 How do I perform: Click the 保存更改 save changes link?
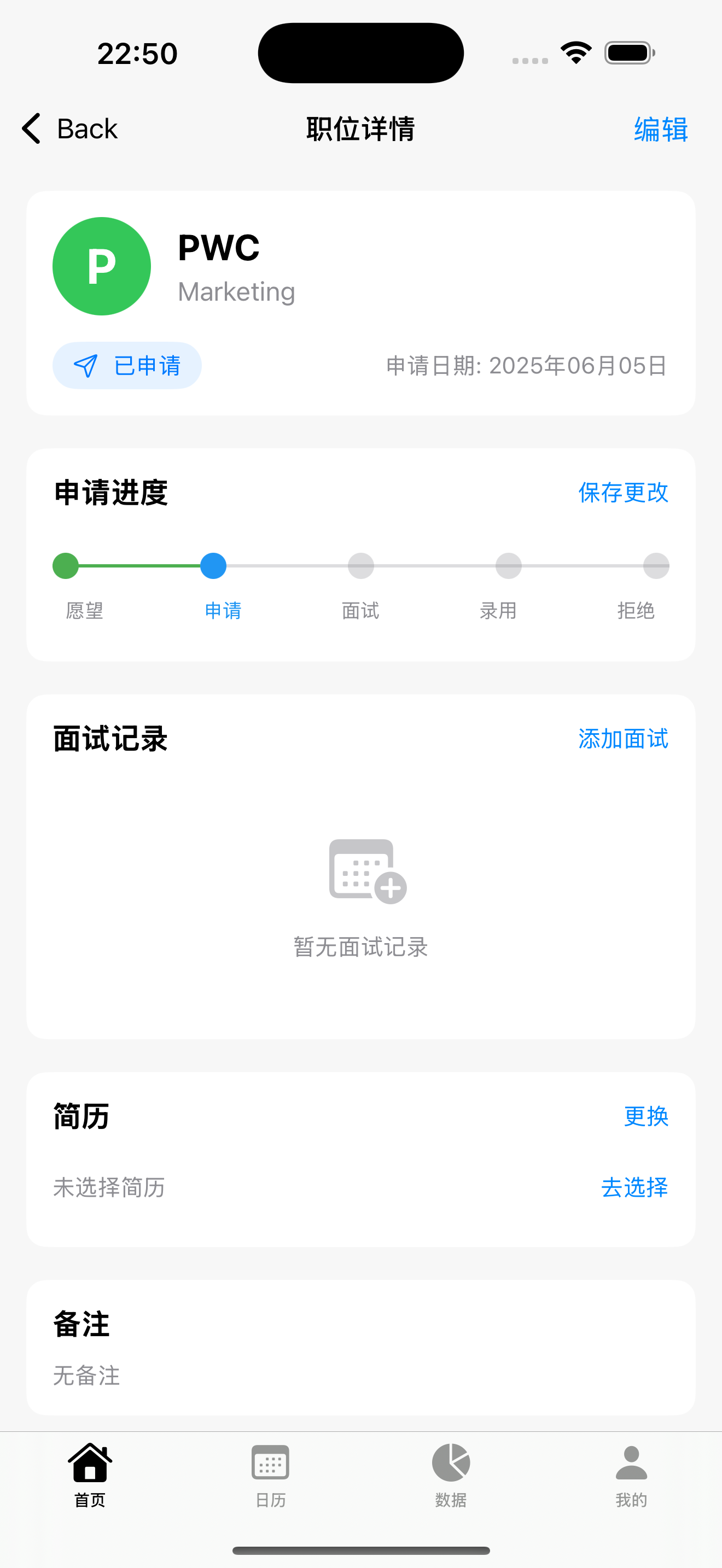tap(622, 493)
